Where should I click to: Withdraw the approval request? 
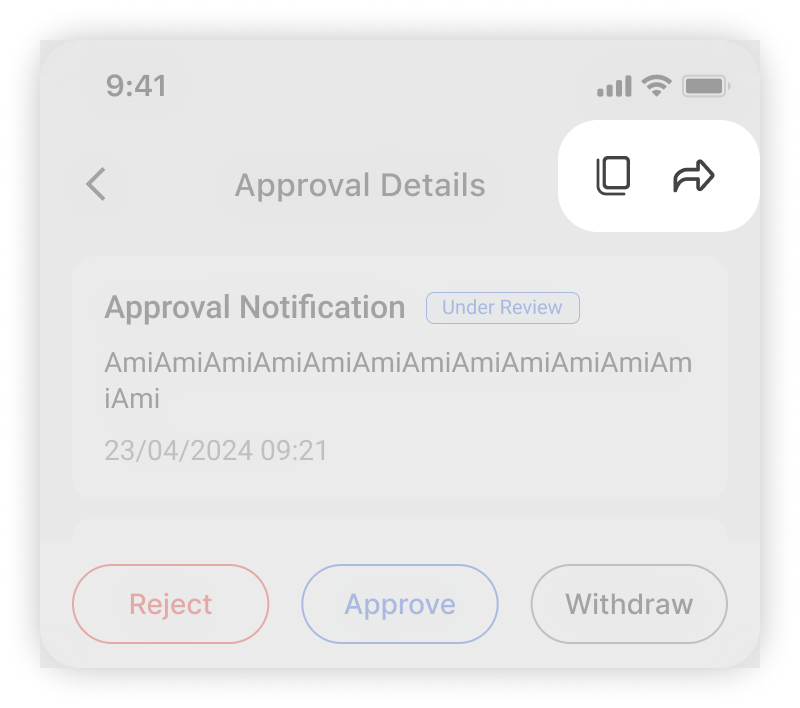(629, 604)
